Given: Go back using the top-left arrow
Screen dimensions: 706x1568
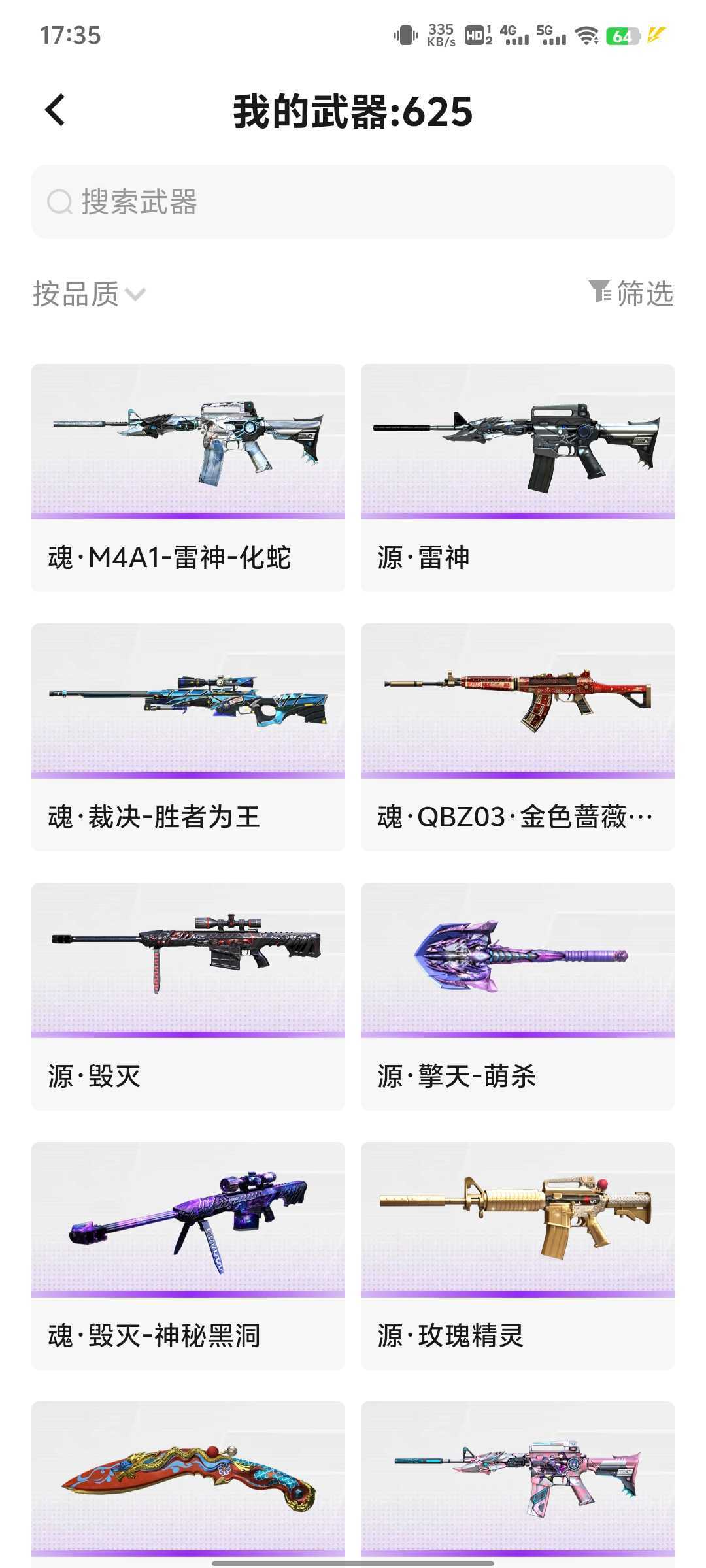Looking at the screenshot, I should [56, 110].
